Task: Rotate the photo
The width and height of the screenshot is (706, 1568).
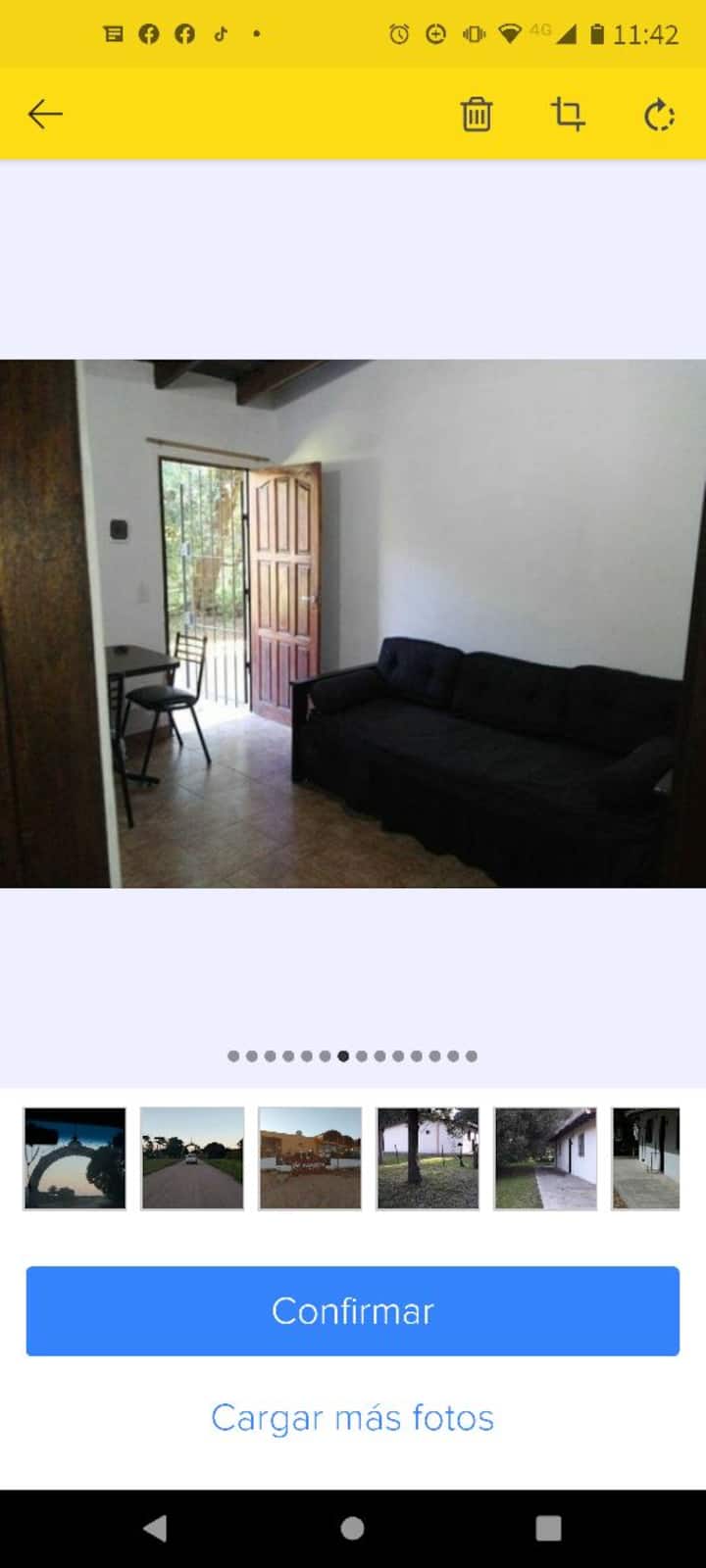Action: (659, 115)
